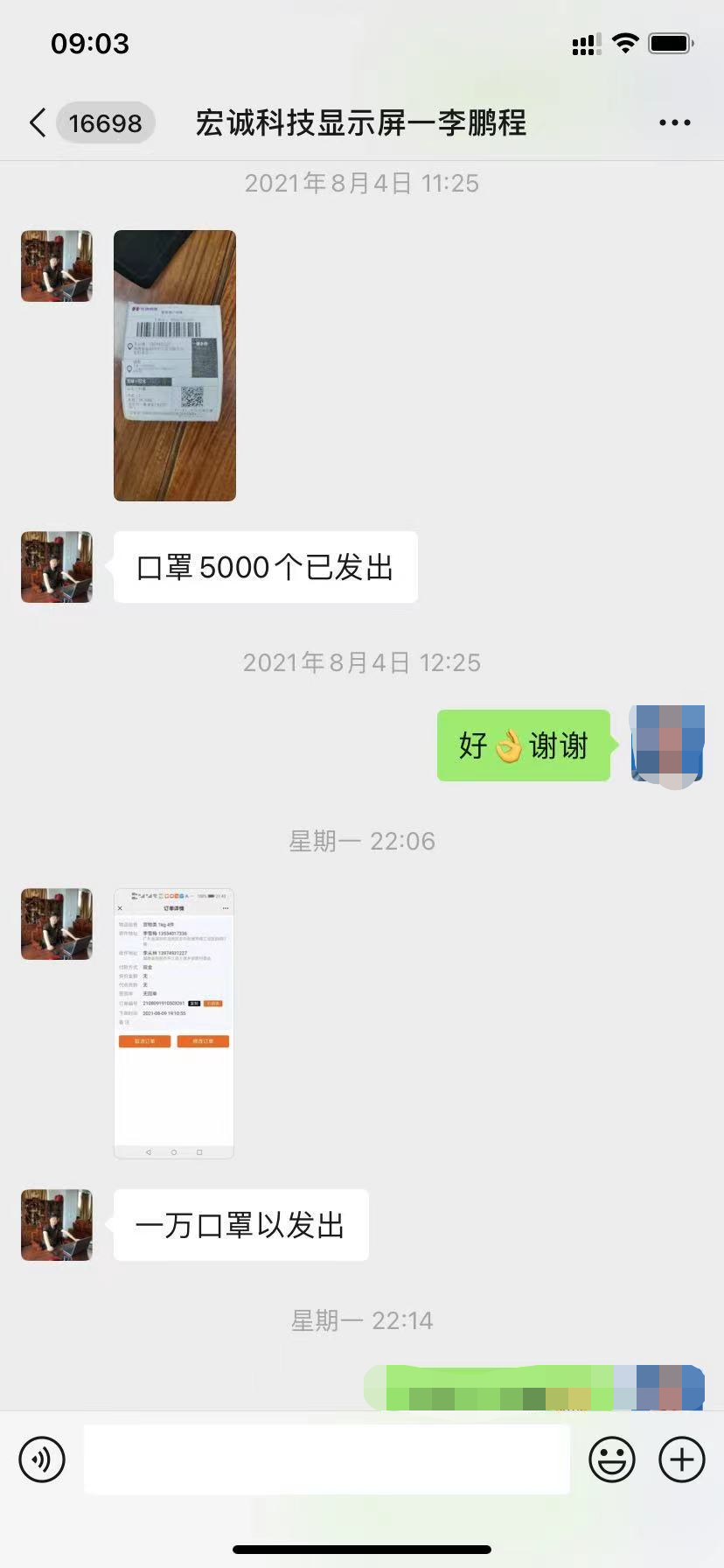Tap the message text field
The image size is (724, 1568).
point(327,1459)
